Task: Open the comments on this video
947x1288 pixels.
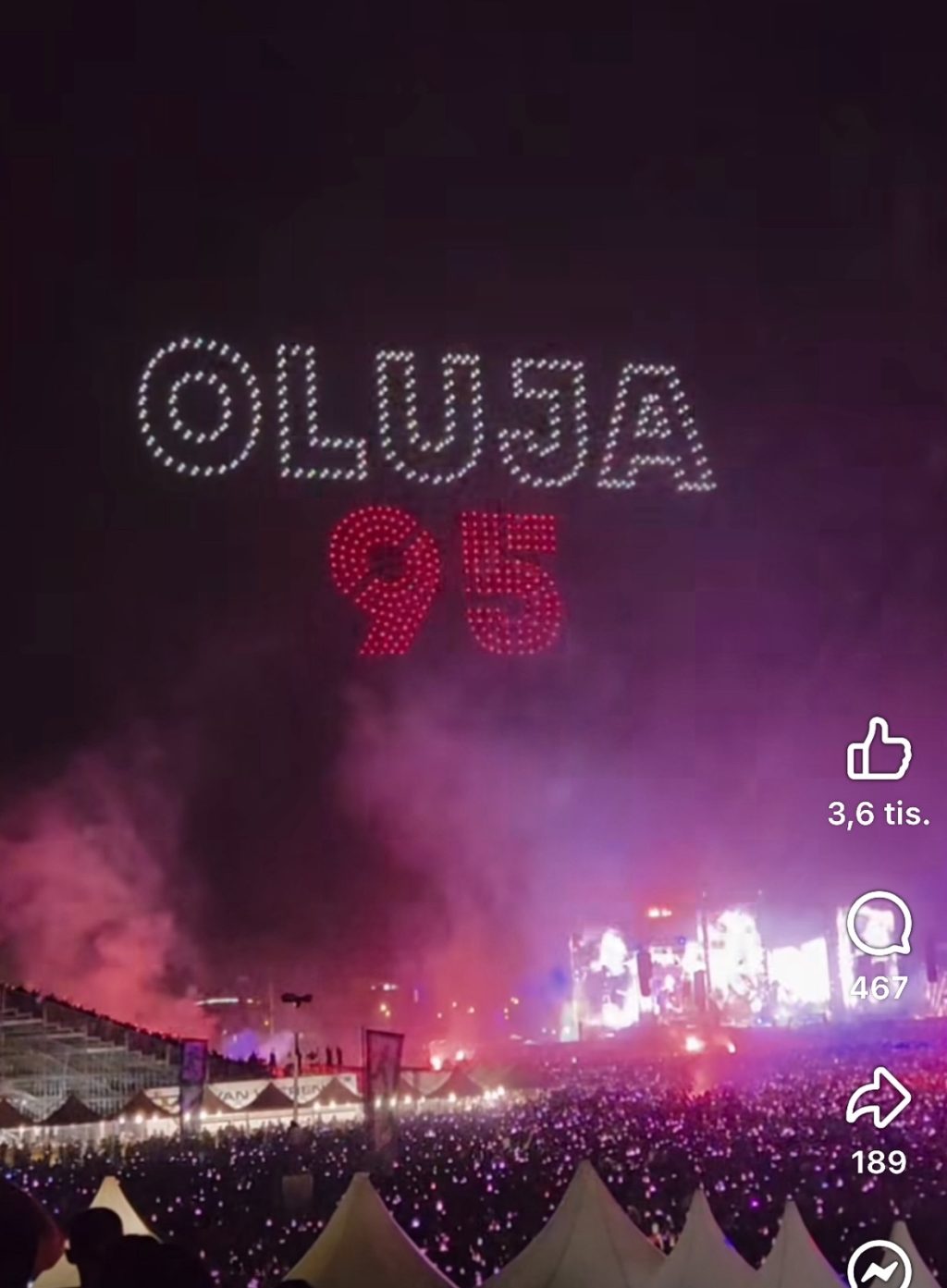Action: 879,924
